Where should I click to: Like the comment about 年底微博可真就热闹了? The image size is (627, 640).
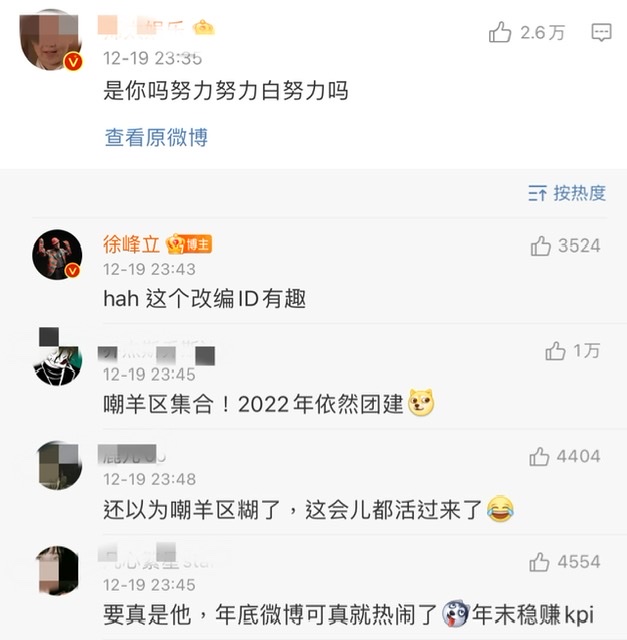[x=540, y=562]
